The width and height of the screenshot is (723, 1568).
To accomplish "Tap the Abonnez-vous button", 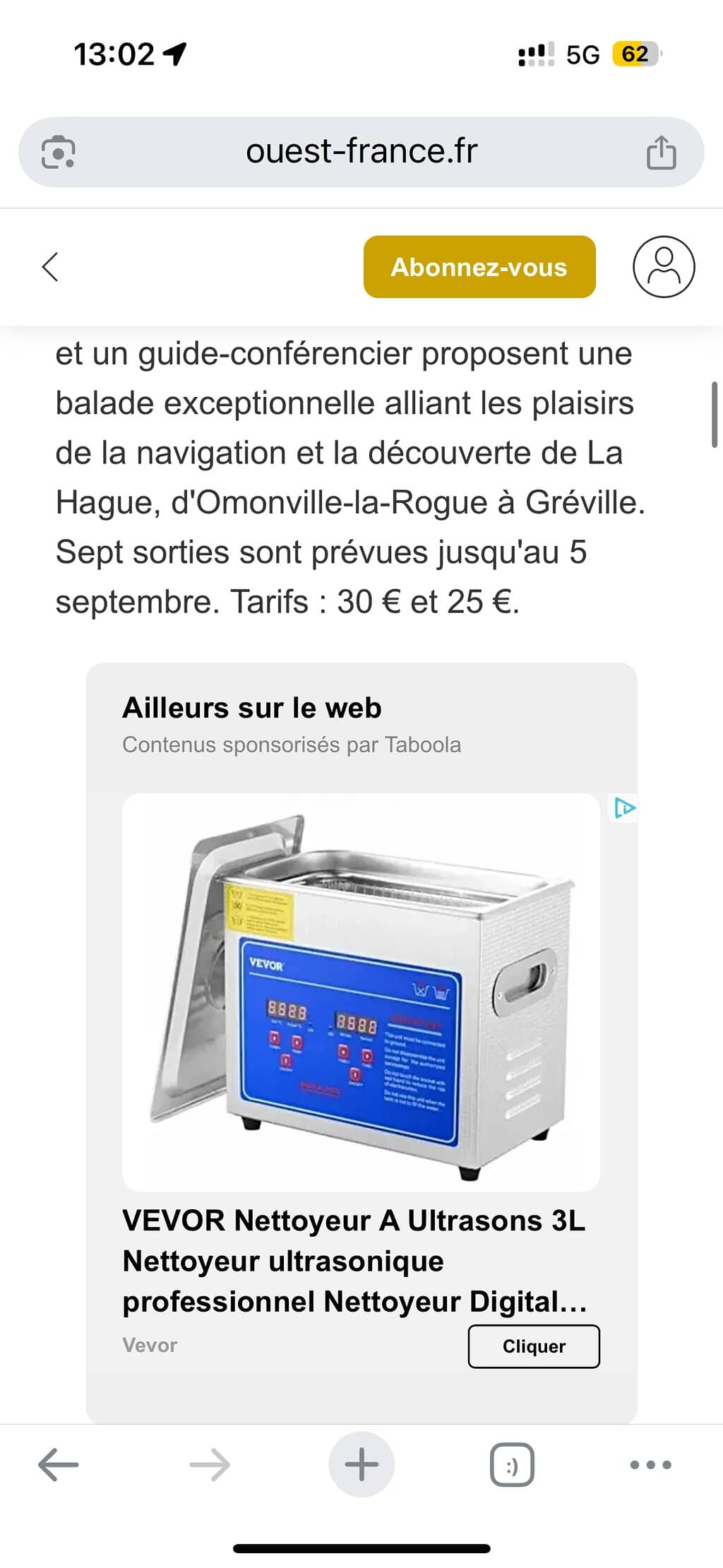I will click(x=479, y=267).
